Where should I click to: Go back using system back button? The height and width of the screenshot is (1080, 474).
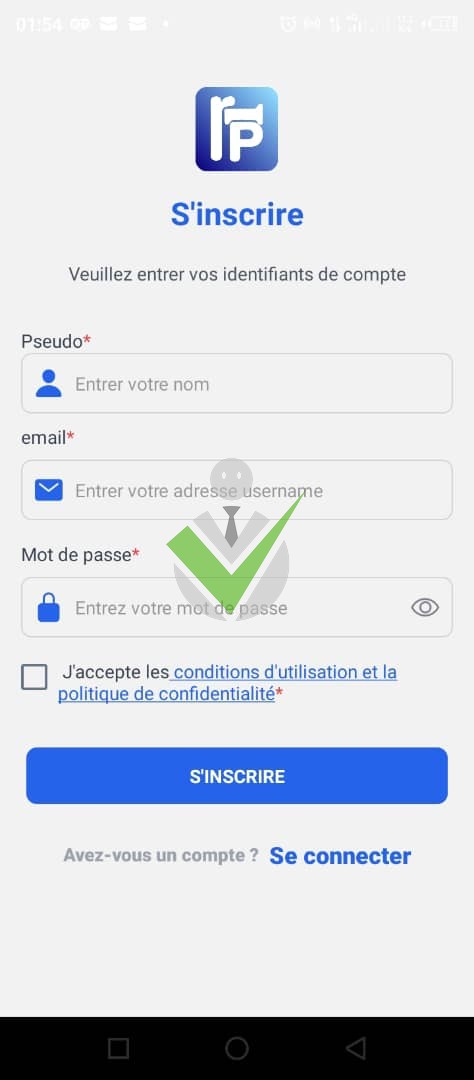point(356,1048)
